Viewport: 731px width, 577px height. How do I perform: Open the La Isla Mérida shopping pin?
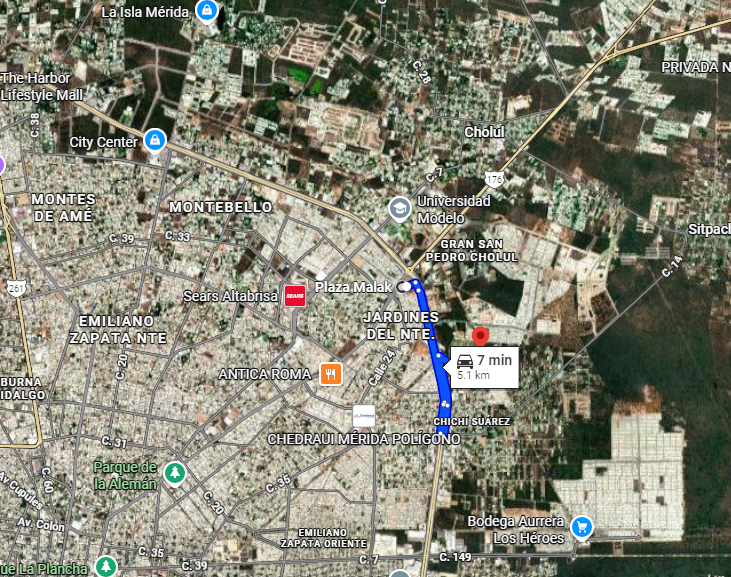click(x=206, y=11)
